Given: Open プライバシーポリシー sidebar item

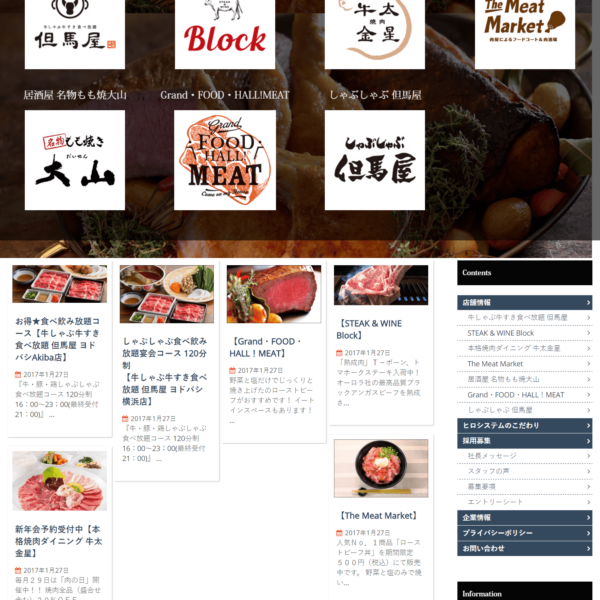Looking at the screenshot, I should pyautogui.click(x=525, y=533).
